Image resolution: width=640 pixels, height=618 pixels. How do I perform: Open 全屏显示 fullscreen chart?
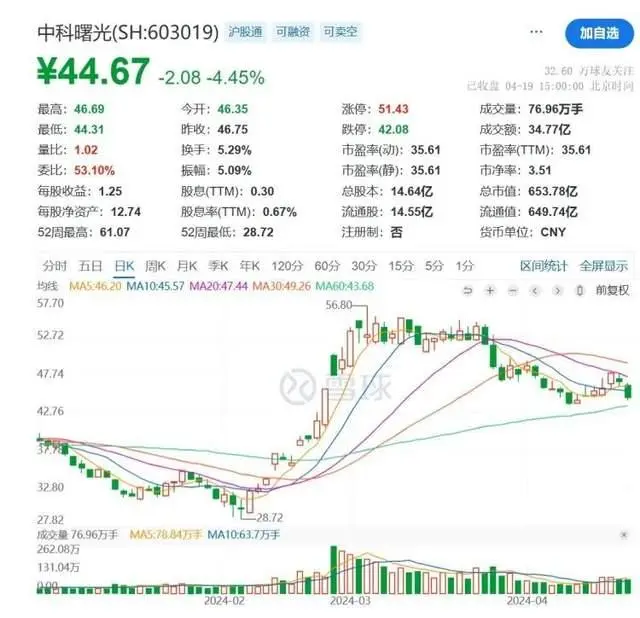tap(603, 266)
